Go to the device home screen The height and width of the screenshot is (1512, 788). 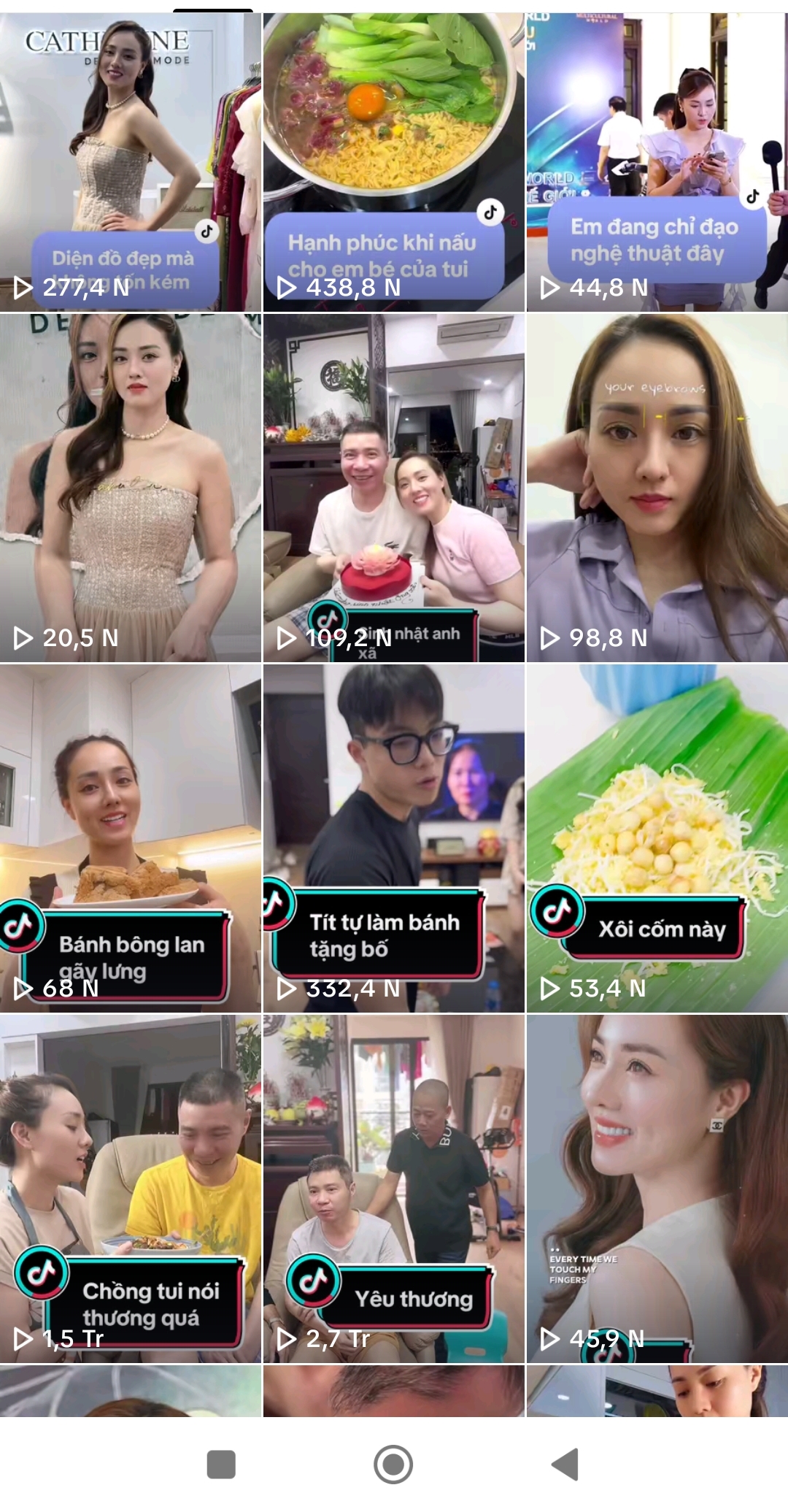point(393,1464)
